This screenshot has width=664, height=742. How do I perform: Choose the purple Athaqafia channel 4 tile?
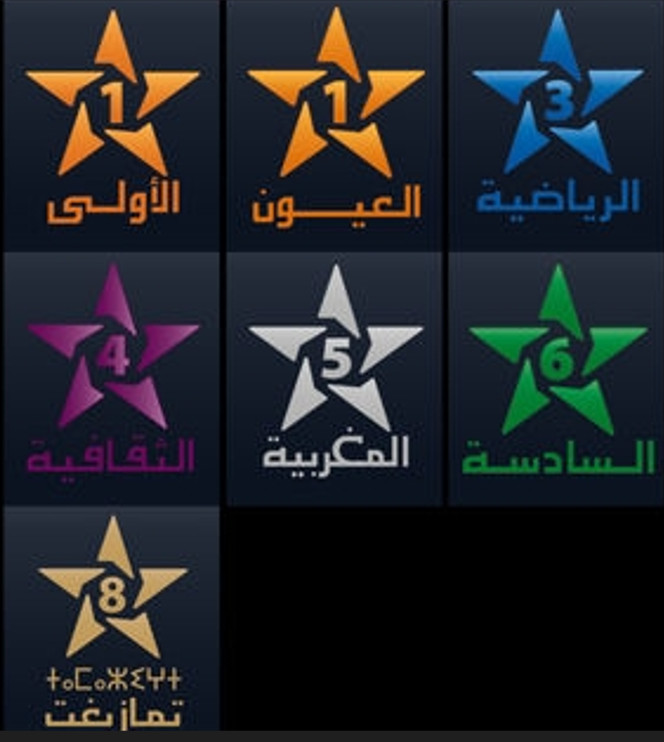pos(111,378)
